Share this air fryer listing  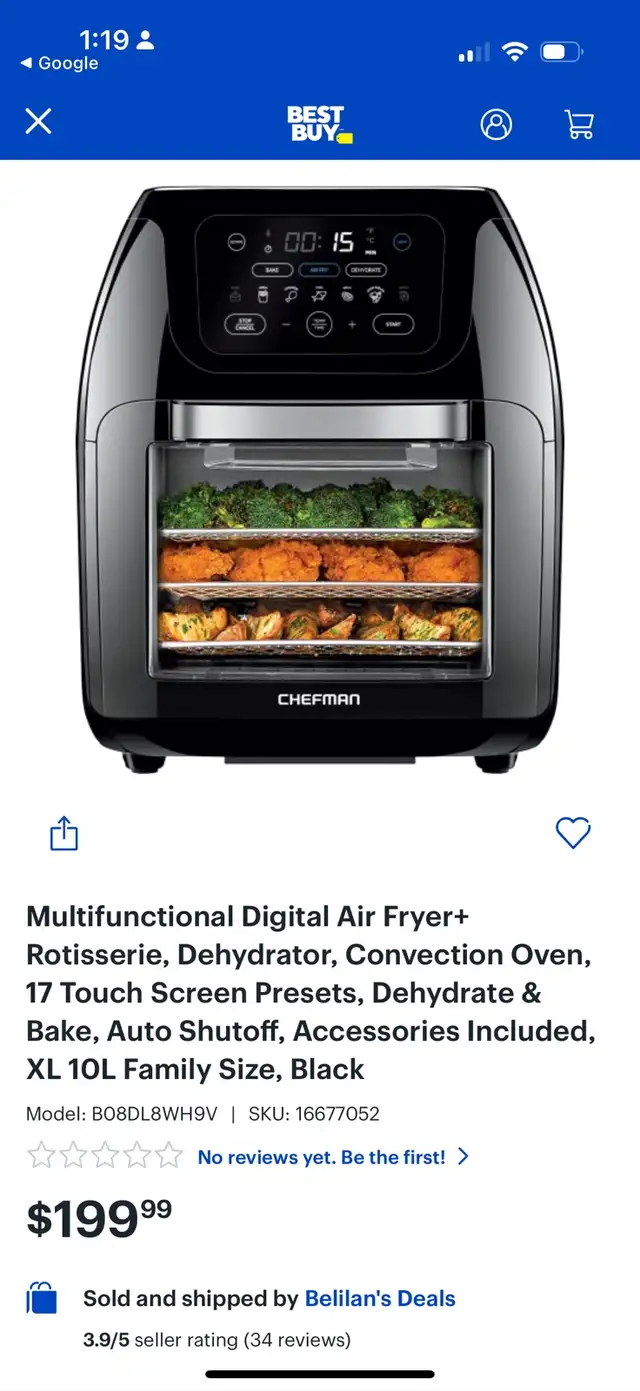64,833
